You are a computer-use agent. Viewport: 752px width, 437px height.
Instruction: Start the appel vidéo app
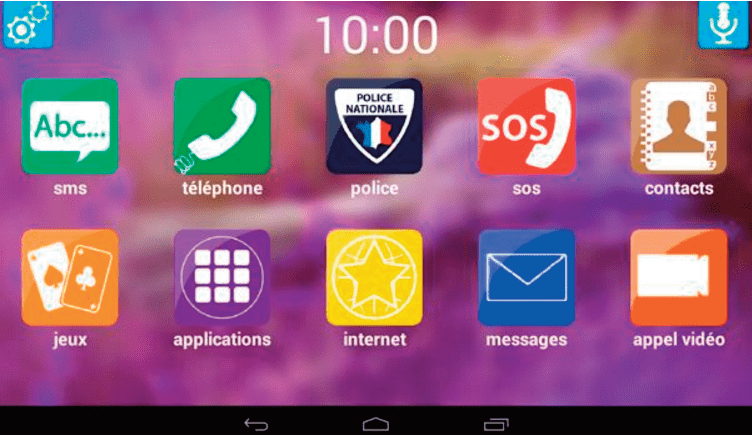pyautogui.click(x=679, y=278)
